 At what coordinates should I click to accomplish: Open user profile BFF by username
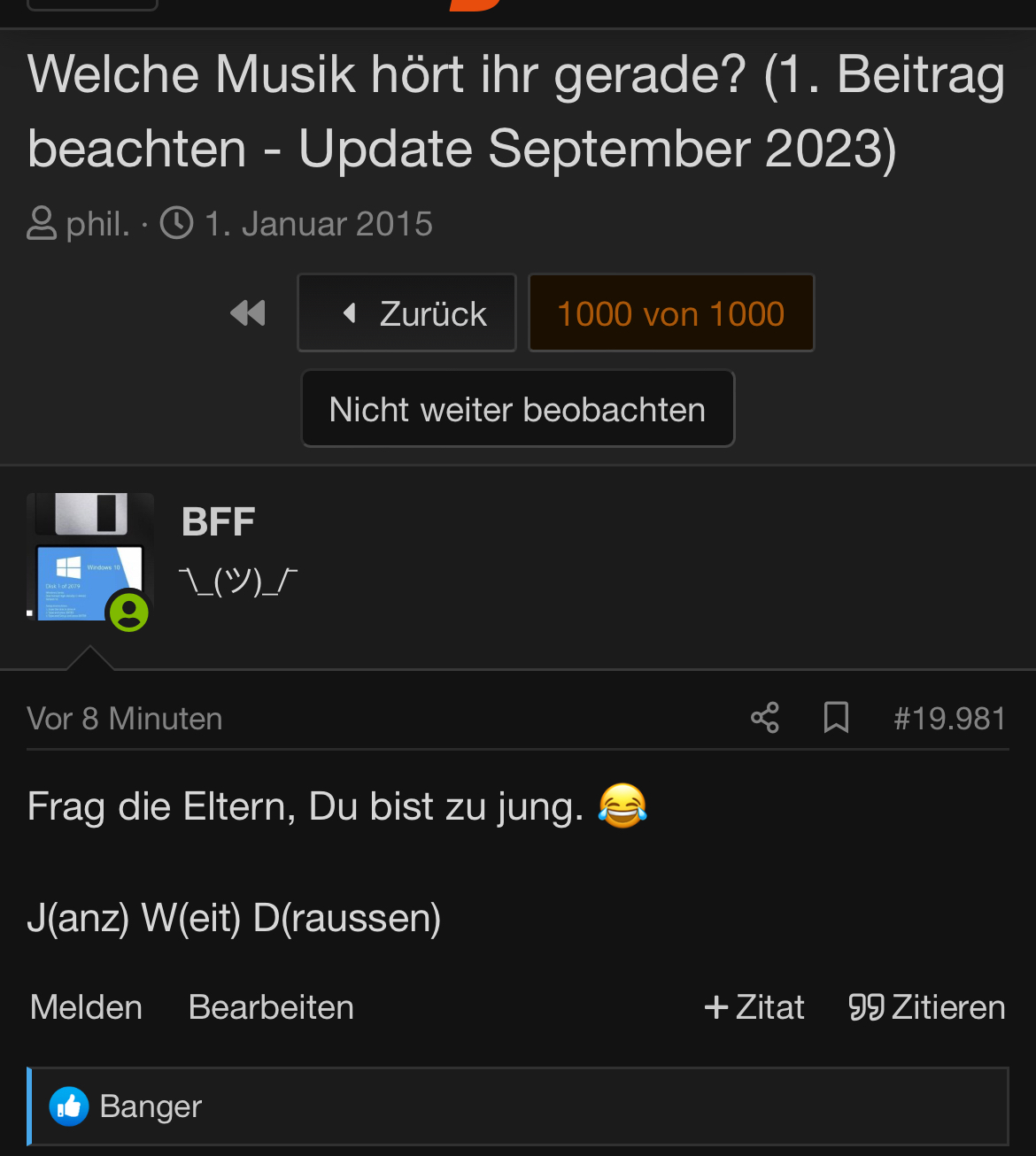[x=218, y=522]
